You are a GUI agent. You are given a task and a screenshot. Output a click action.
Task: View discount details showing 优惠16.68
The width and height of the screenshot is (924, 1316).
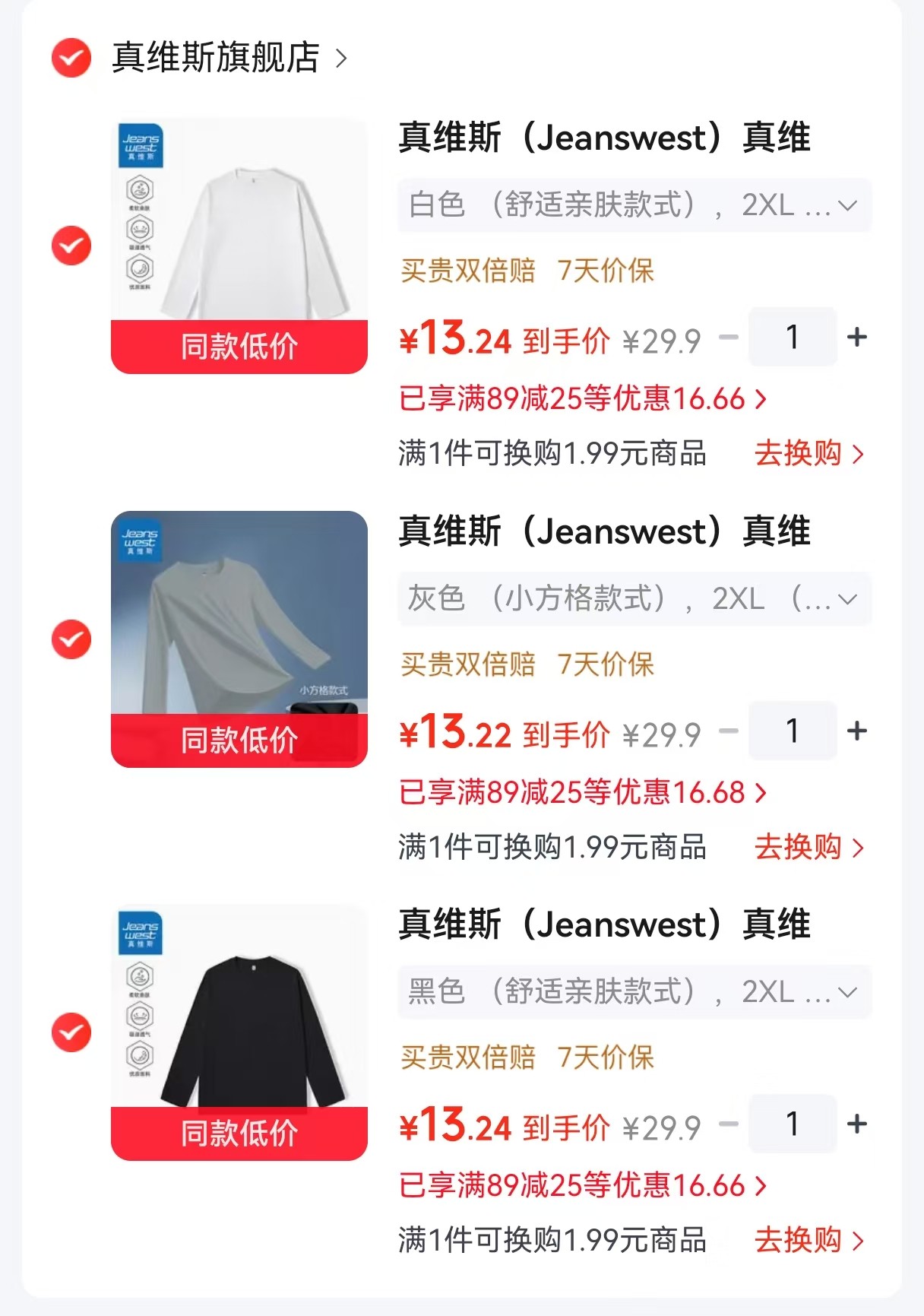[x=583, y=793]
